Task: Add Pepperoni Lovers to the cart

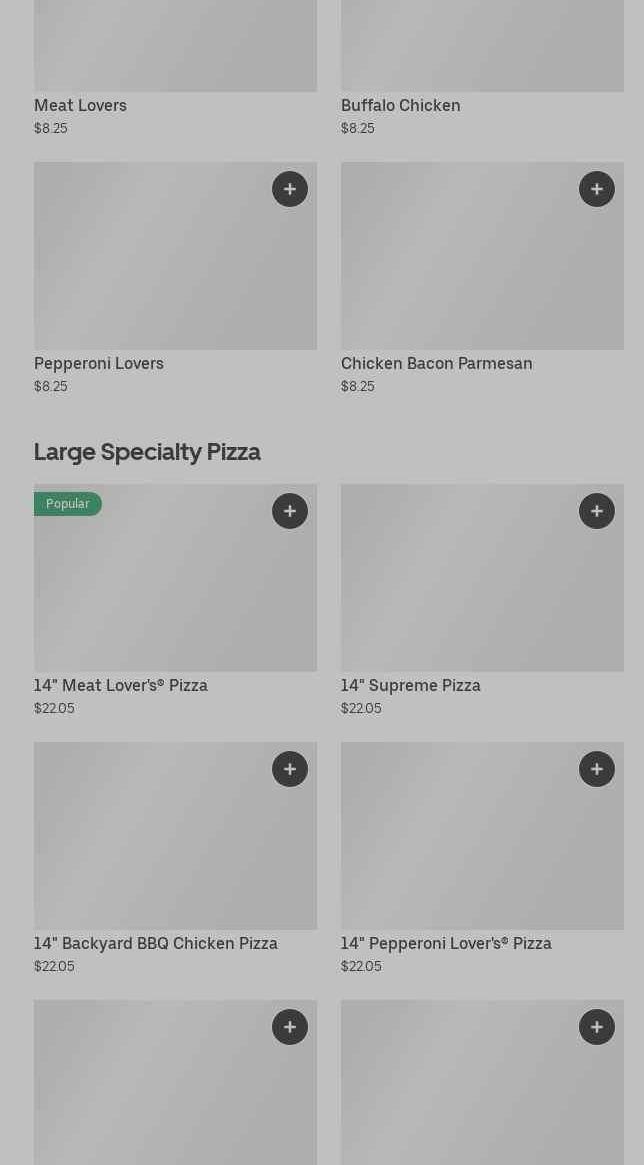Action: point(290,189)
